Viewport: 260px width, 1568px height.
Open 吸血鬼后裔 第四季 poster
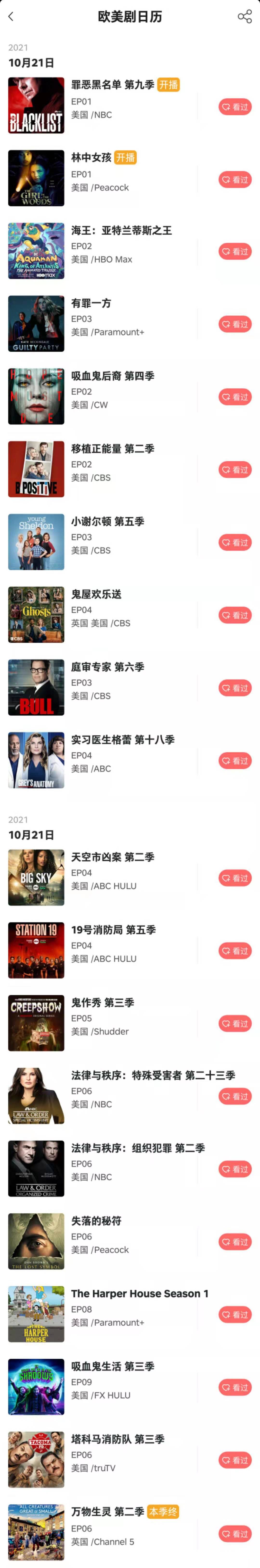tap(36, 396)
